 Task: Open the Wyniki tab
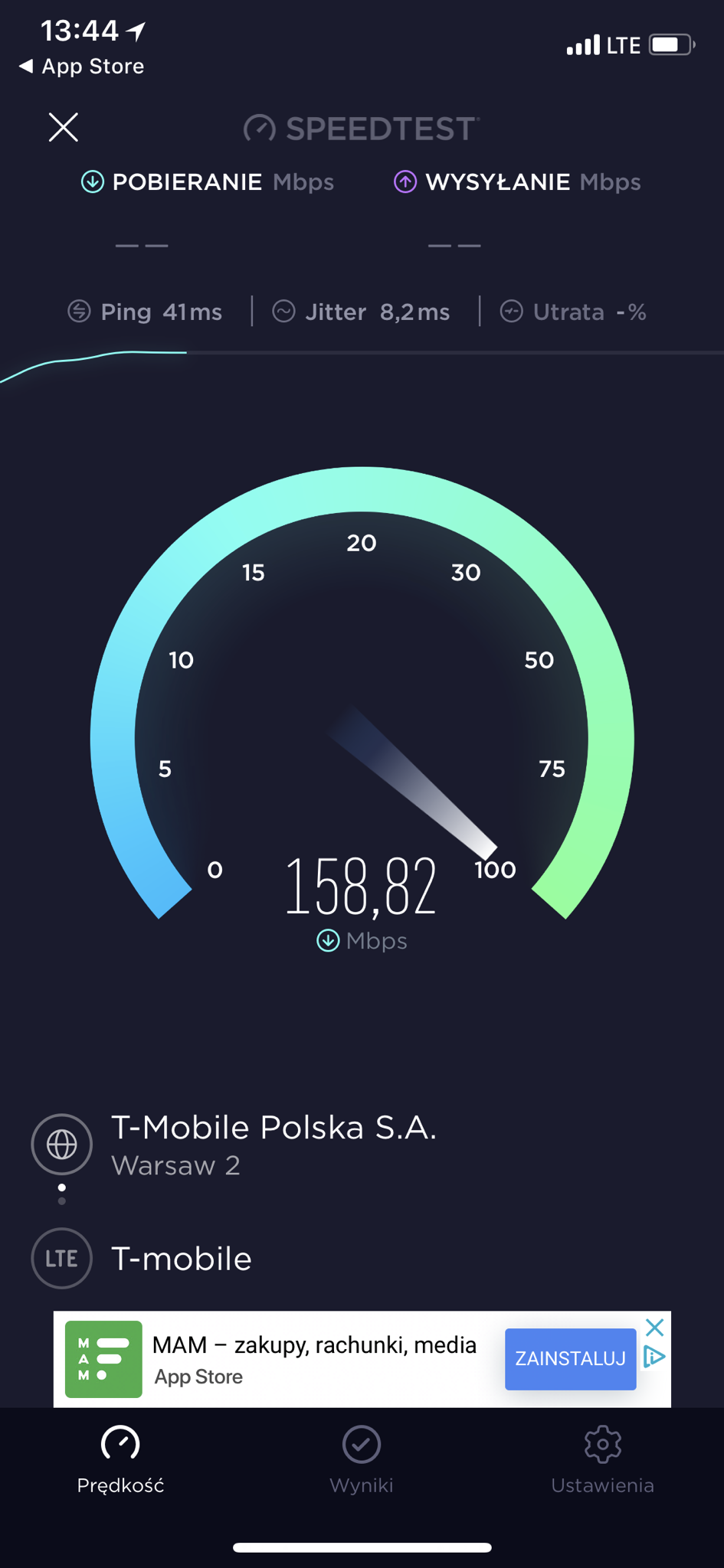361,1459
